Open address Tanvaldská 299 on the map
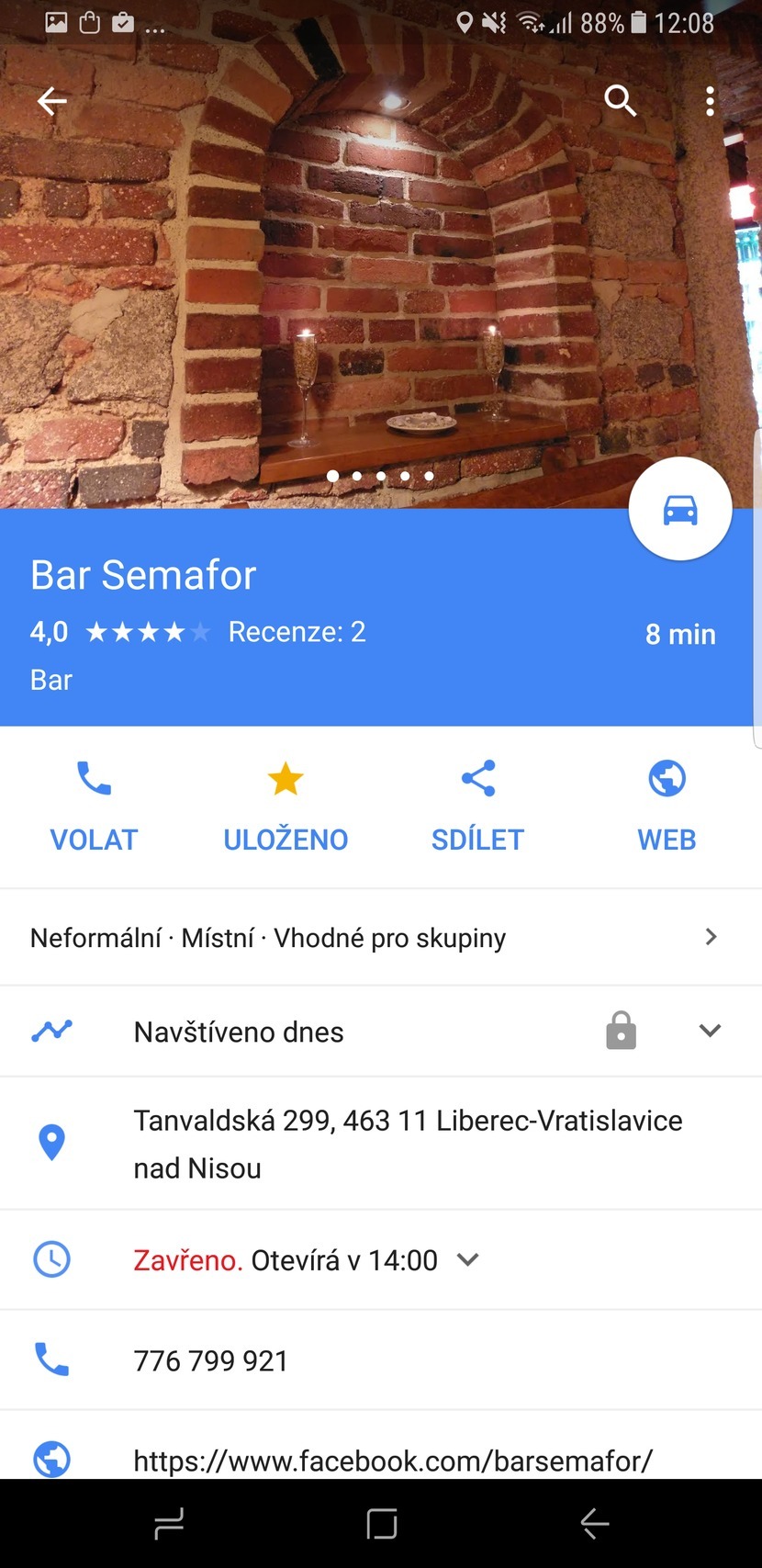The image size is (762, 1568). 407,1144
